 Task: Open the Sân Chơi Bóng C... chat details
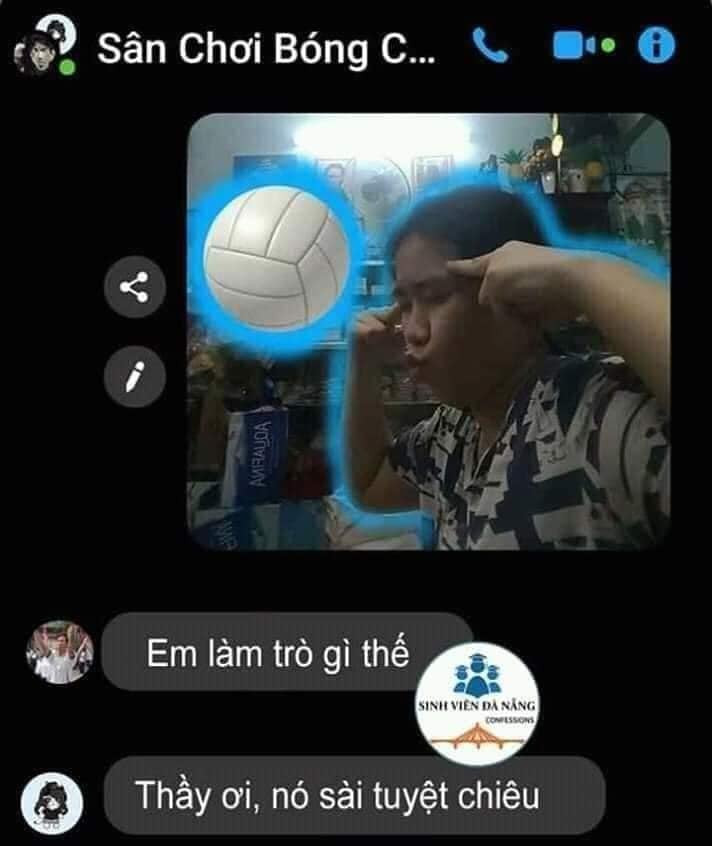[x=265, y=48]
